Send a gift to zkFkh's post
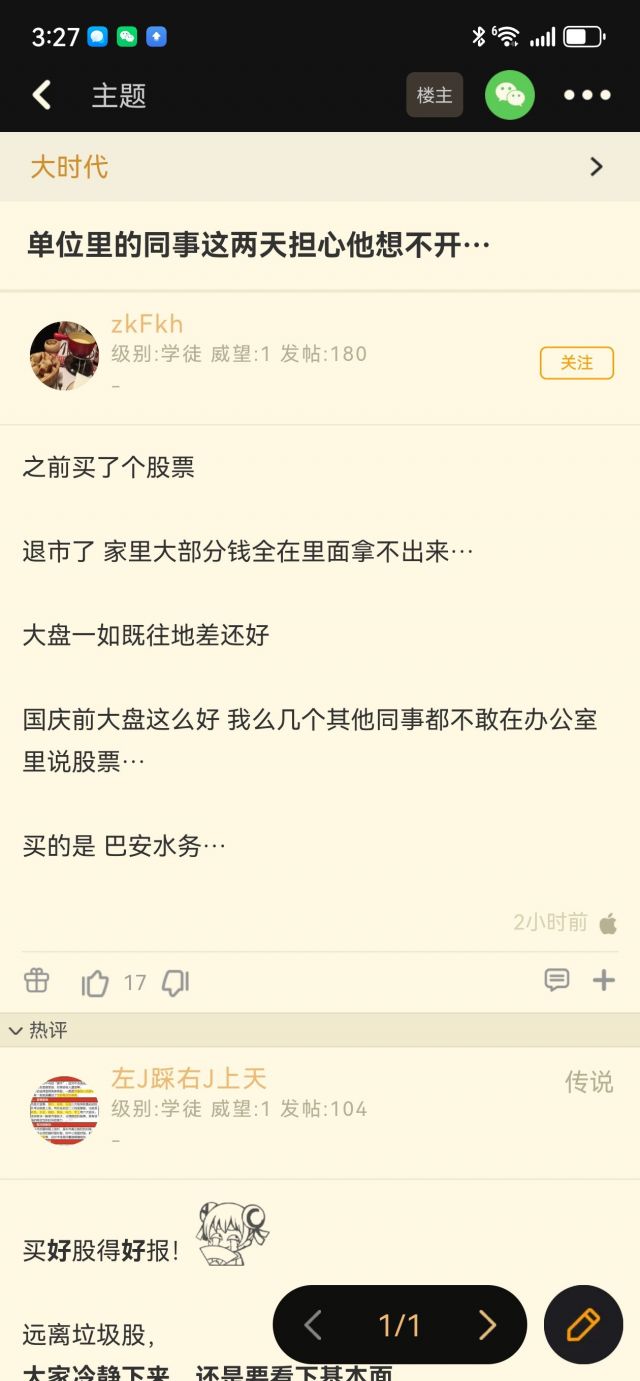The height and width of the screenshot is (1381, 640). pos(37,981)
